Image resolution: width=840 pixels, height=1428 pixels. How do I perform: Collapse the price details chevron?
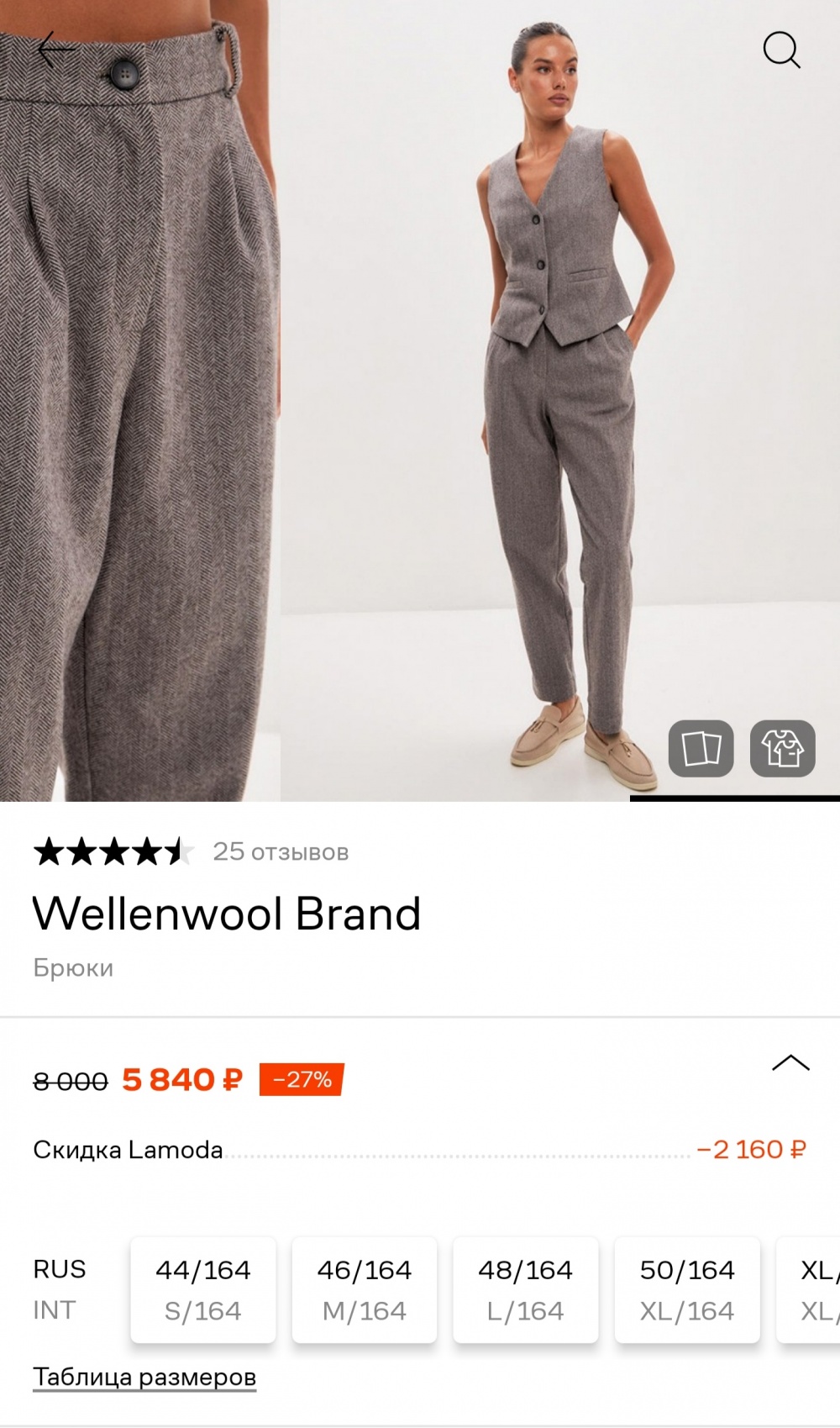click(790, 1063)
